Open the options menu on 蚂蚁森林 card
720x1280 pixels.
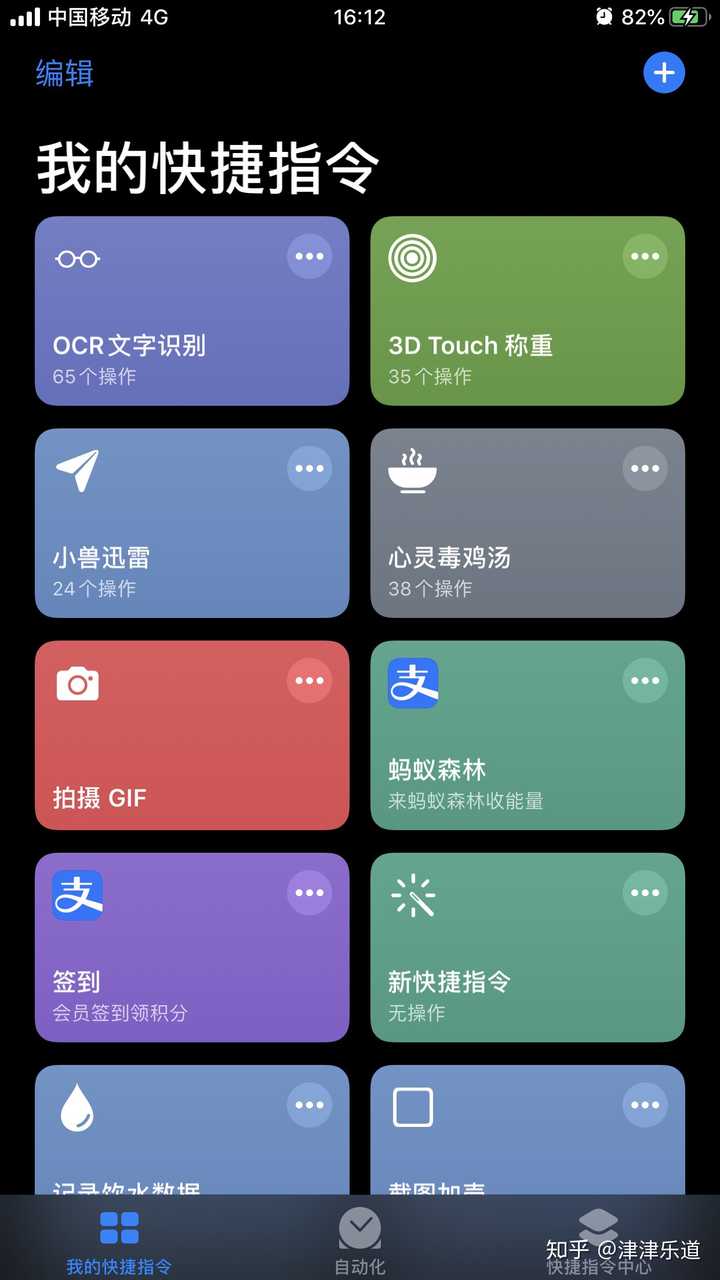(645, 680)
